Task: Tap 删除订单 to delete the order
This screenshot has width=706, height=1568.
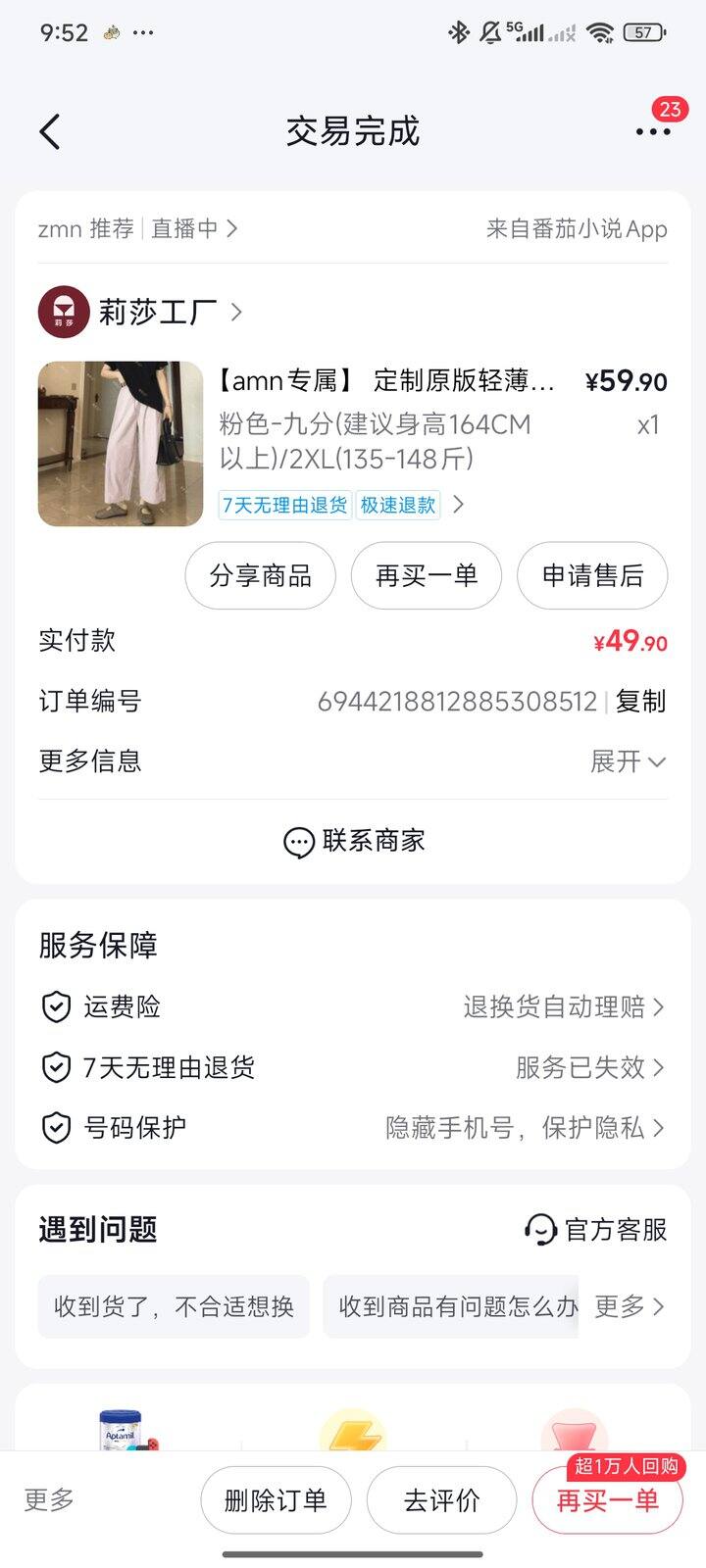Action: tap(276, 1500)
